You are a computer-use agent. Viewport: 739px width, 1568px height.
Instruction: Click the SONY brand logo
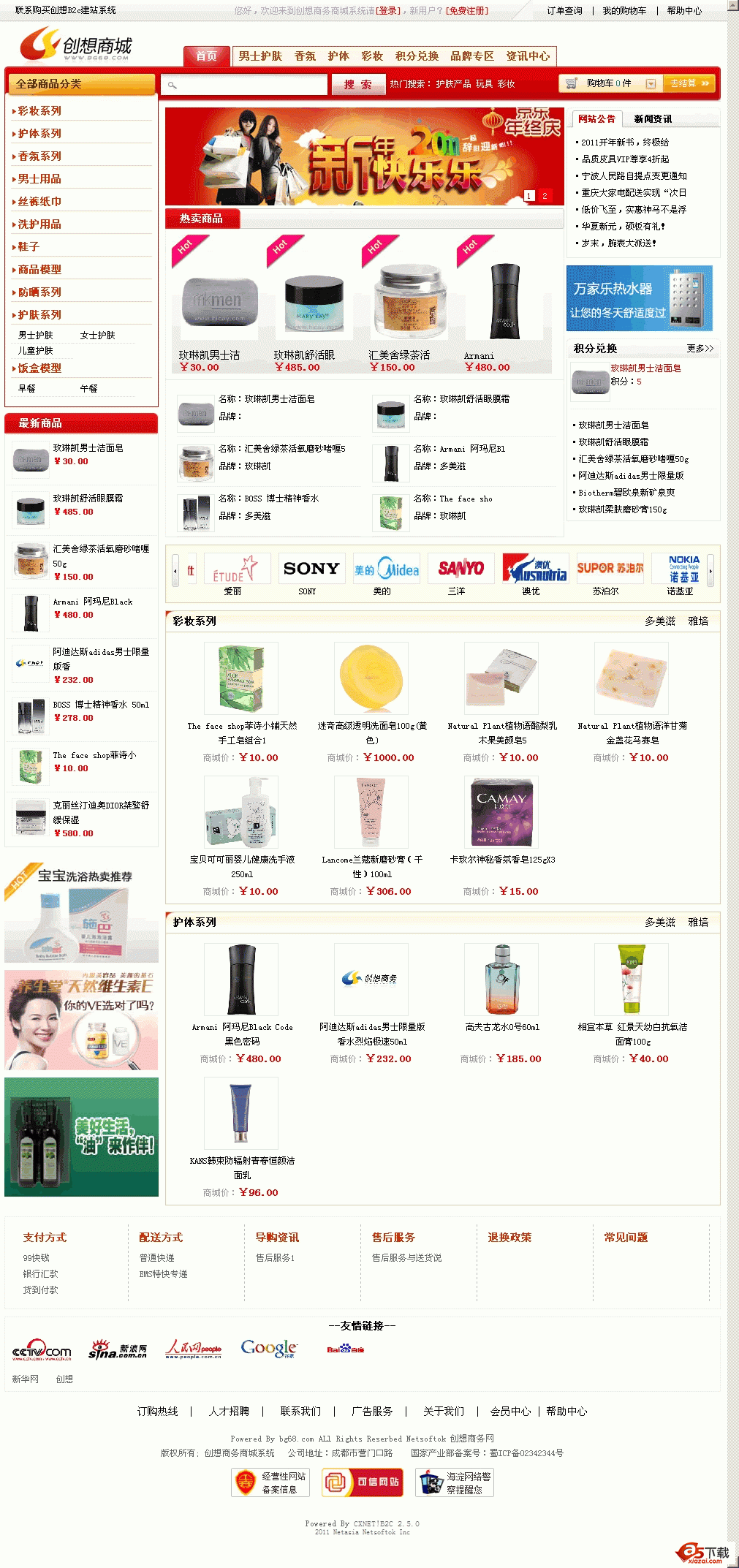click(312, 569)
